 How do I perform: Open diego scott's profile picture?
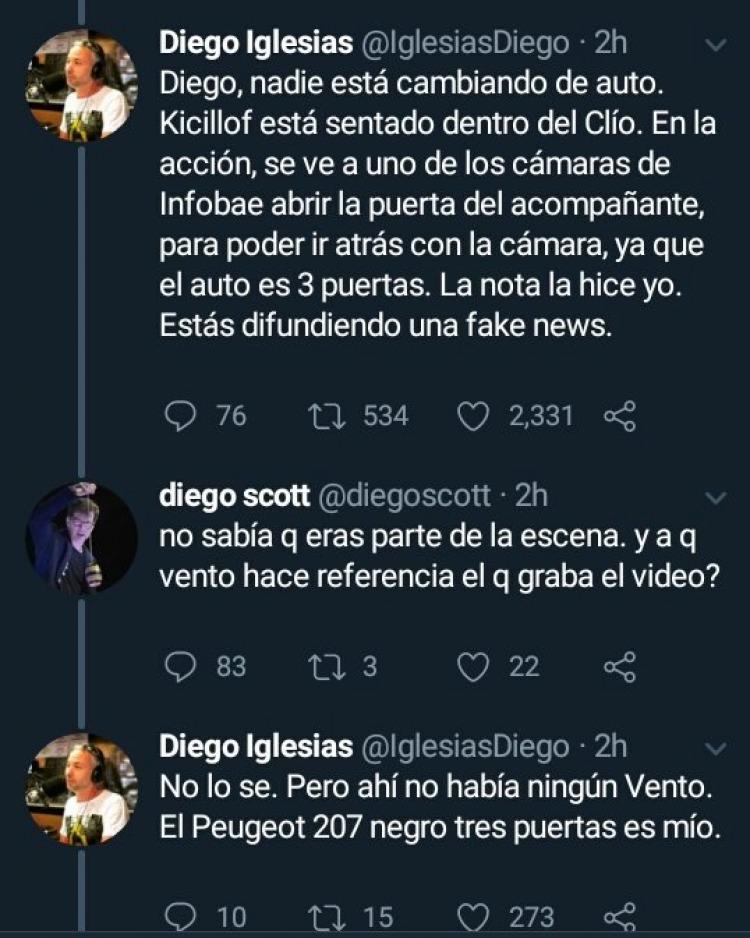point(81,539)
